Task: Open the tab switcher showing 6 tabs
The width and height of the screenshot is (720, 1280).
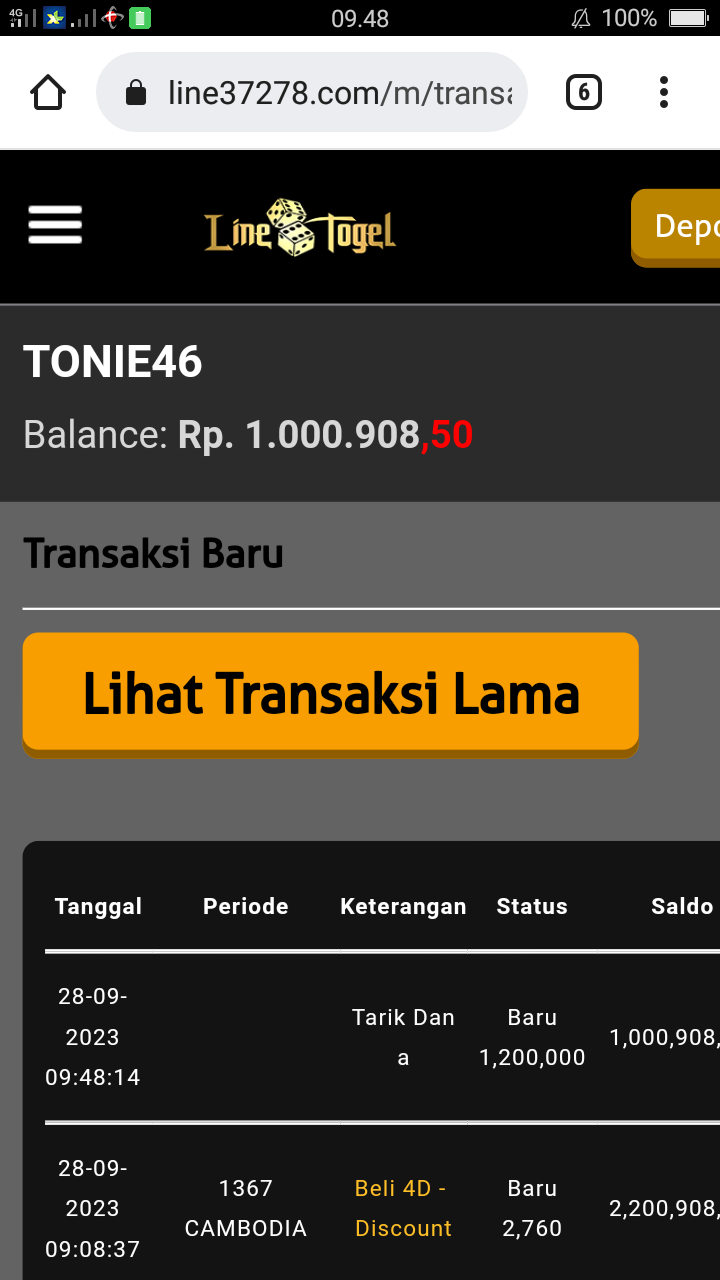Action: pyautogui.click(x=584, y=93)
